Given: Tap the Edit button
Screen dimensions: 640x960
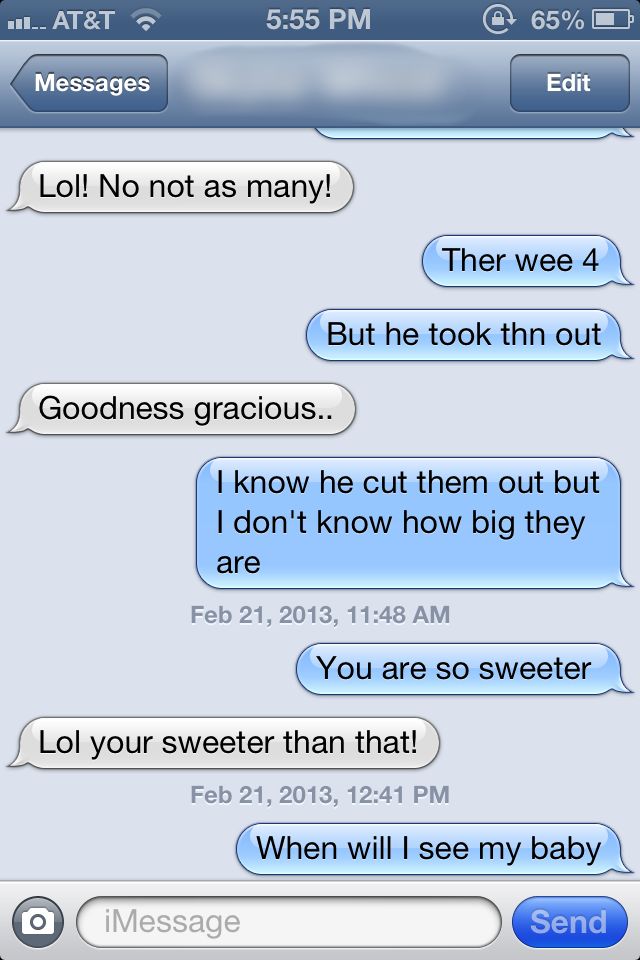Looking at the screenshot, I should pos(568,83).
